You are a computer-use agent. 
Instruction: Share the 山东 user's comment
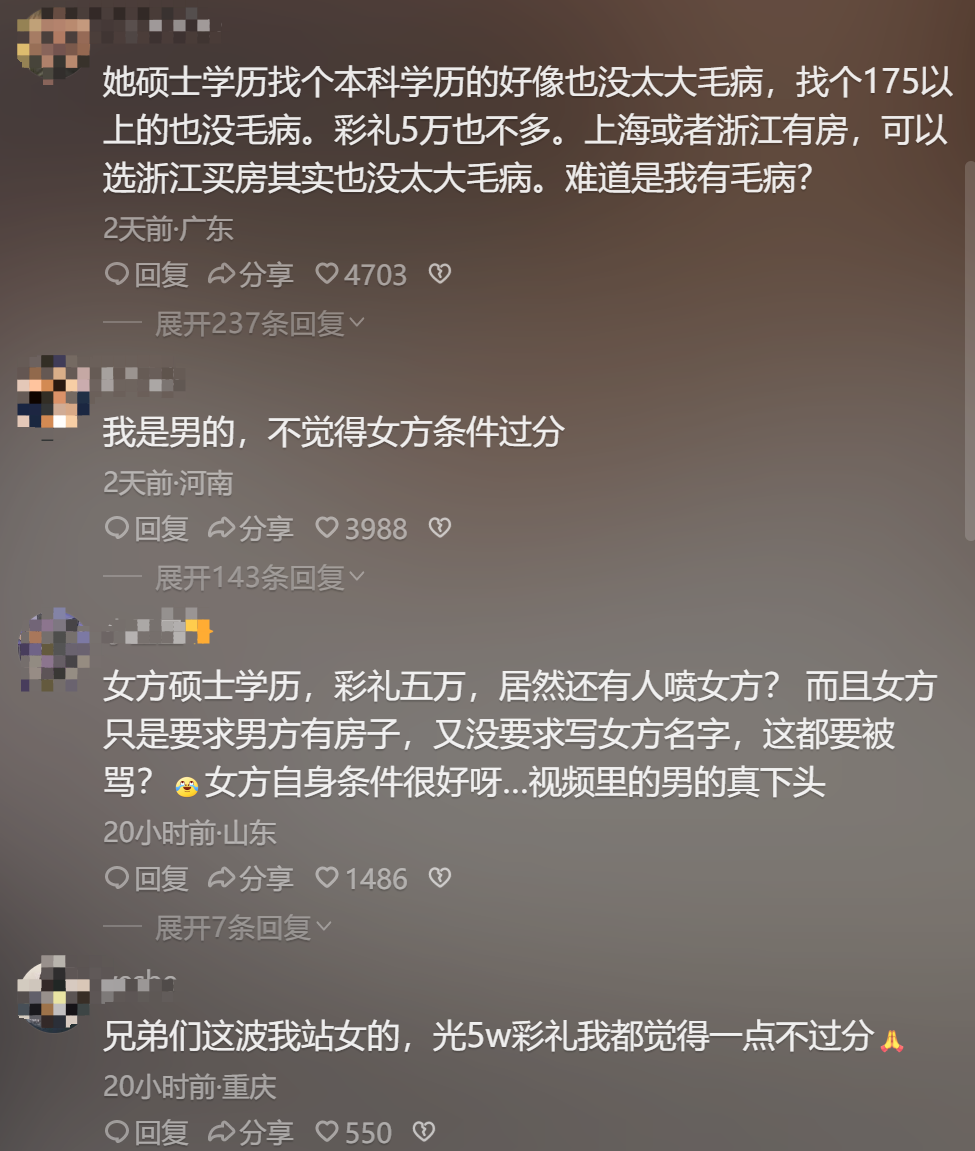[250, 879]
